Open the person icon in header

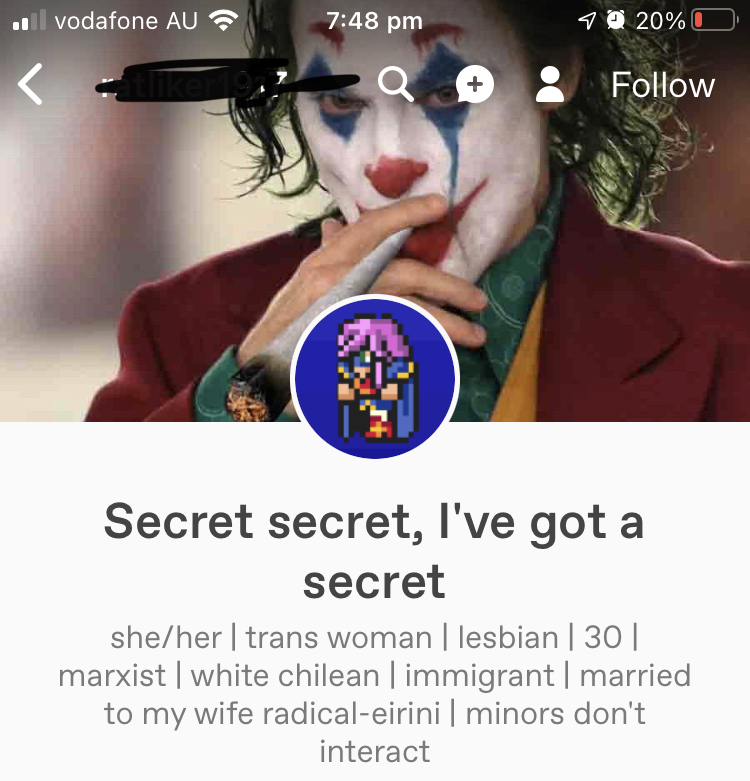[550, 86]
